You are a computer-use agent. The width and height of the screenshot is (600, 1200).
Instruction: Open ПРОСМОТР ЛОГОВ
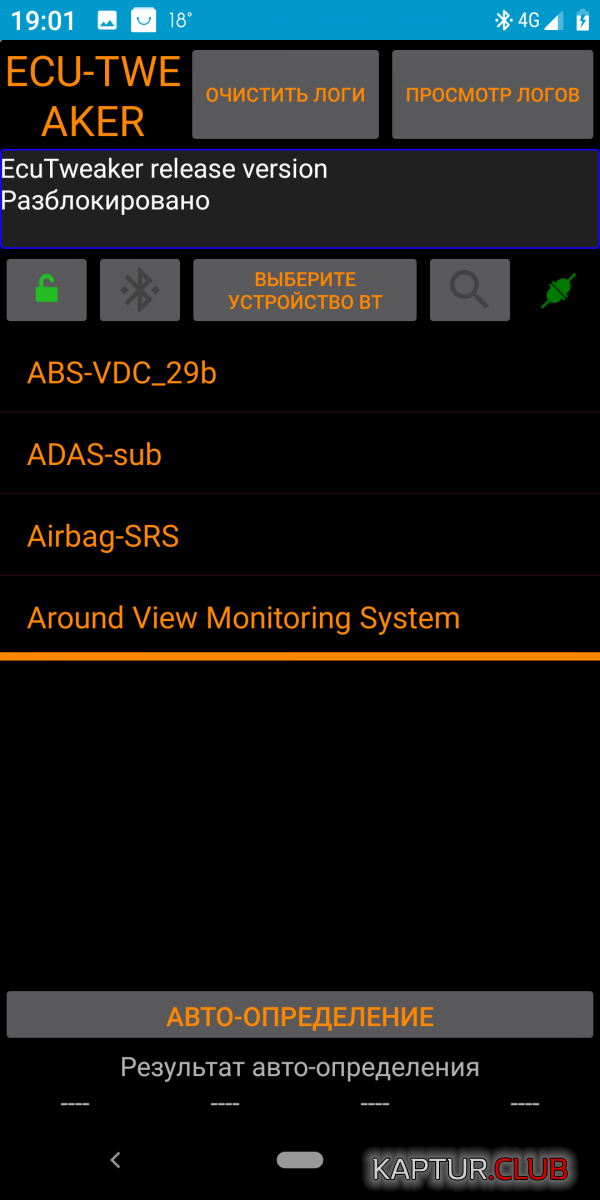(492, 95)
